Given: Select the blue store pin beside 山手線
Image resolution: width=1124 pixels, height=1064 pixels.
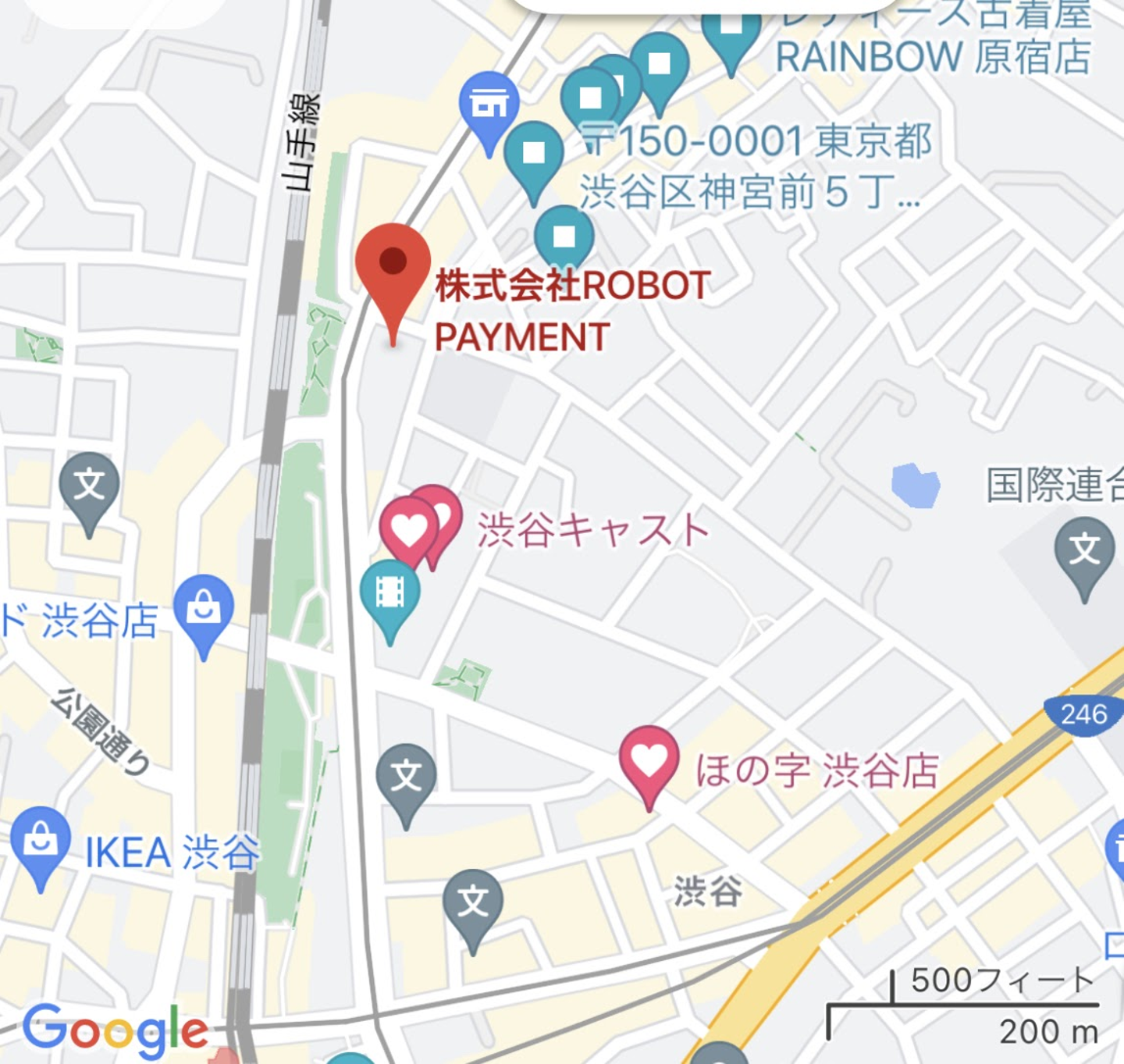Looking at the screenshot, I should click(x=489, y=105).
